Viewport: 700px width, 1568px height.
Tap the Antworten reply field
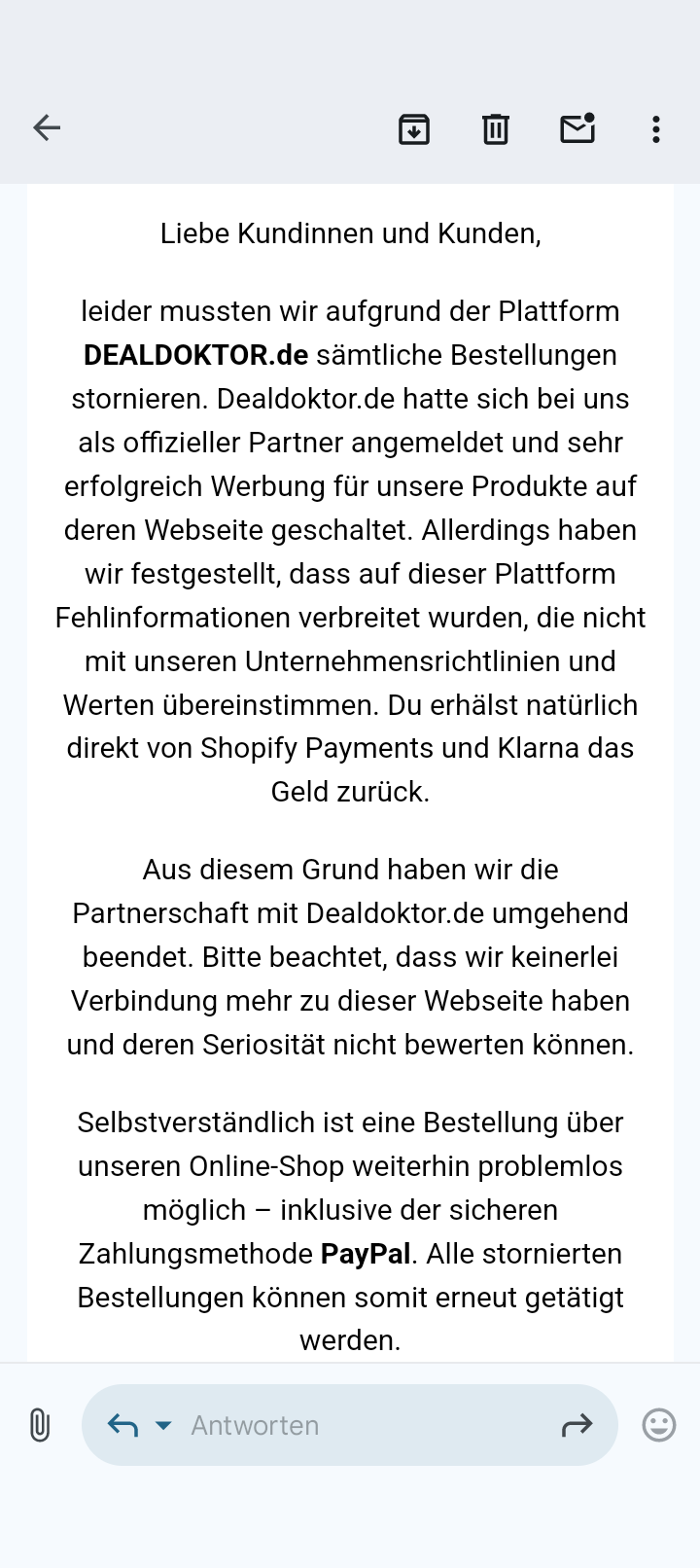coord(350,1425)
